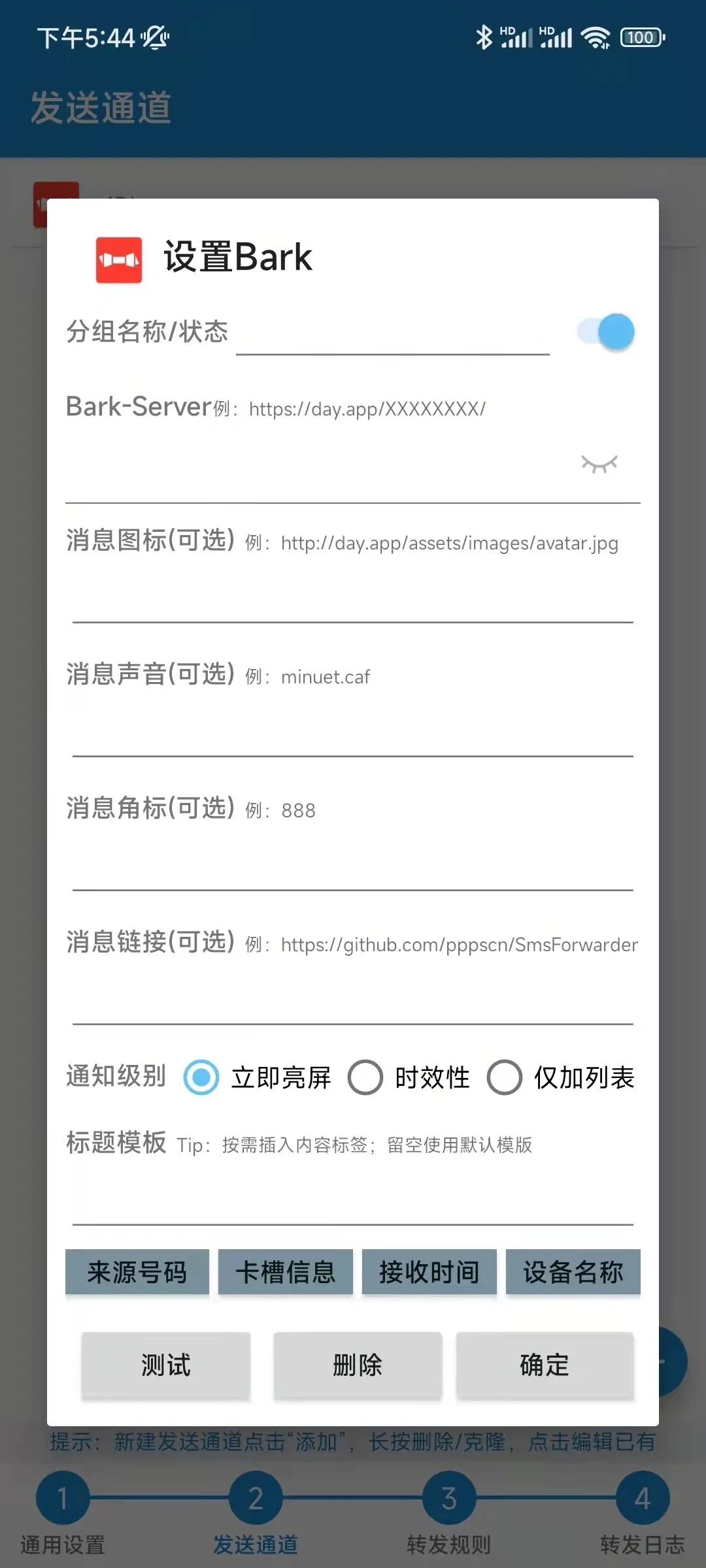This screenshot has width=706, height=1568.
Task: Delete this Bark channel with 删除
Action: pos(358,1365)
